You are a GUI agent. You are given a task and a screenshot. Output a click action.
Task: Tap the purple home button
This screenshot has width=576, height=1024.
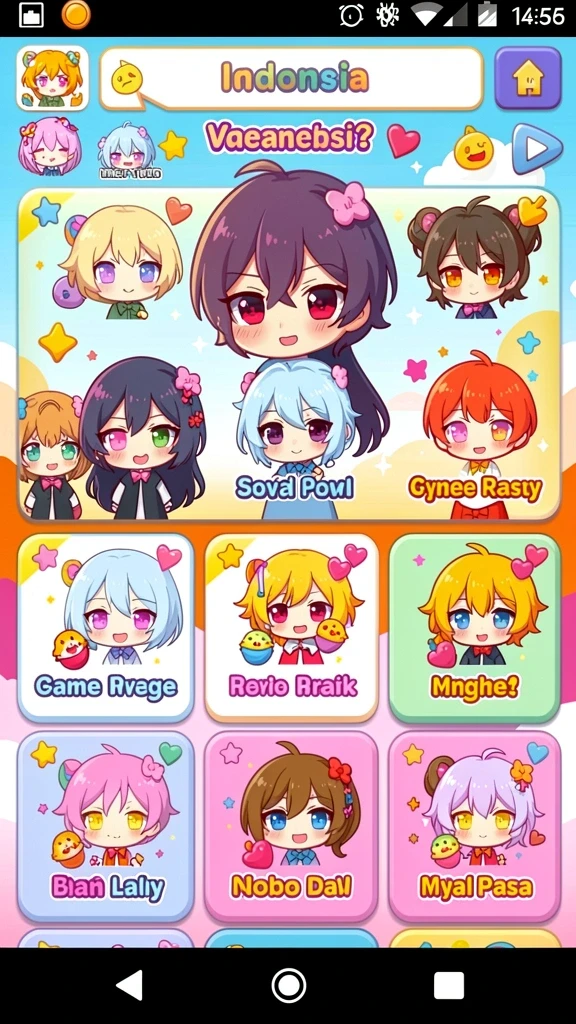click(528, 78)
